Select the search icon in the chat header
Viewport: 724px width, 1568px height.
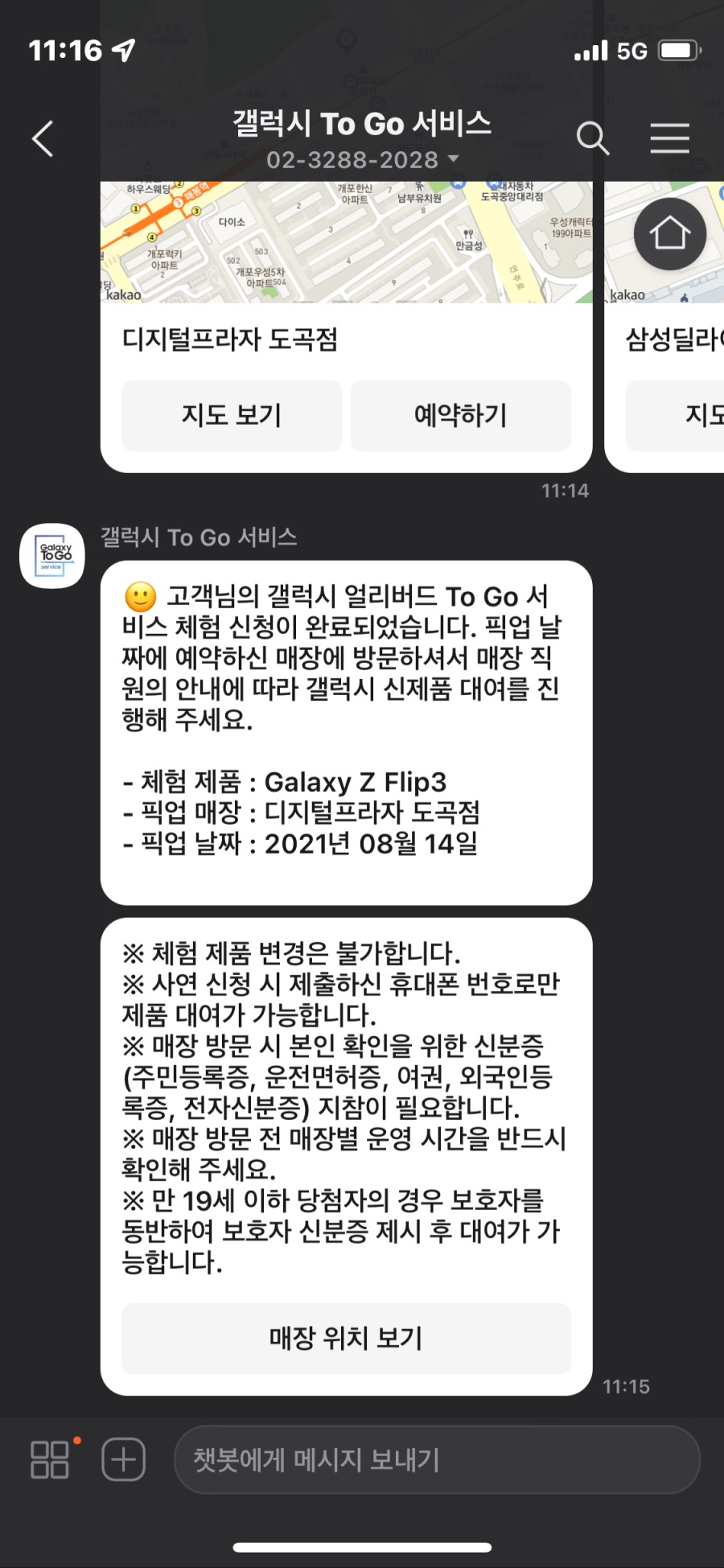click(593, 138)
